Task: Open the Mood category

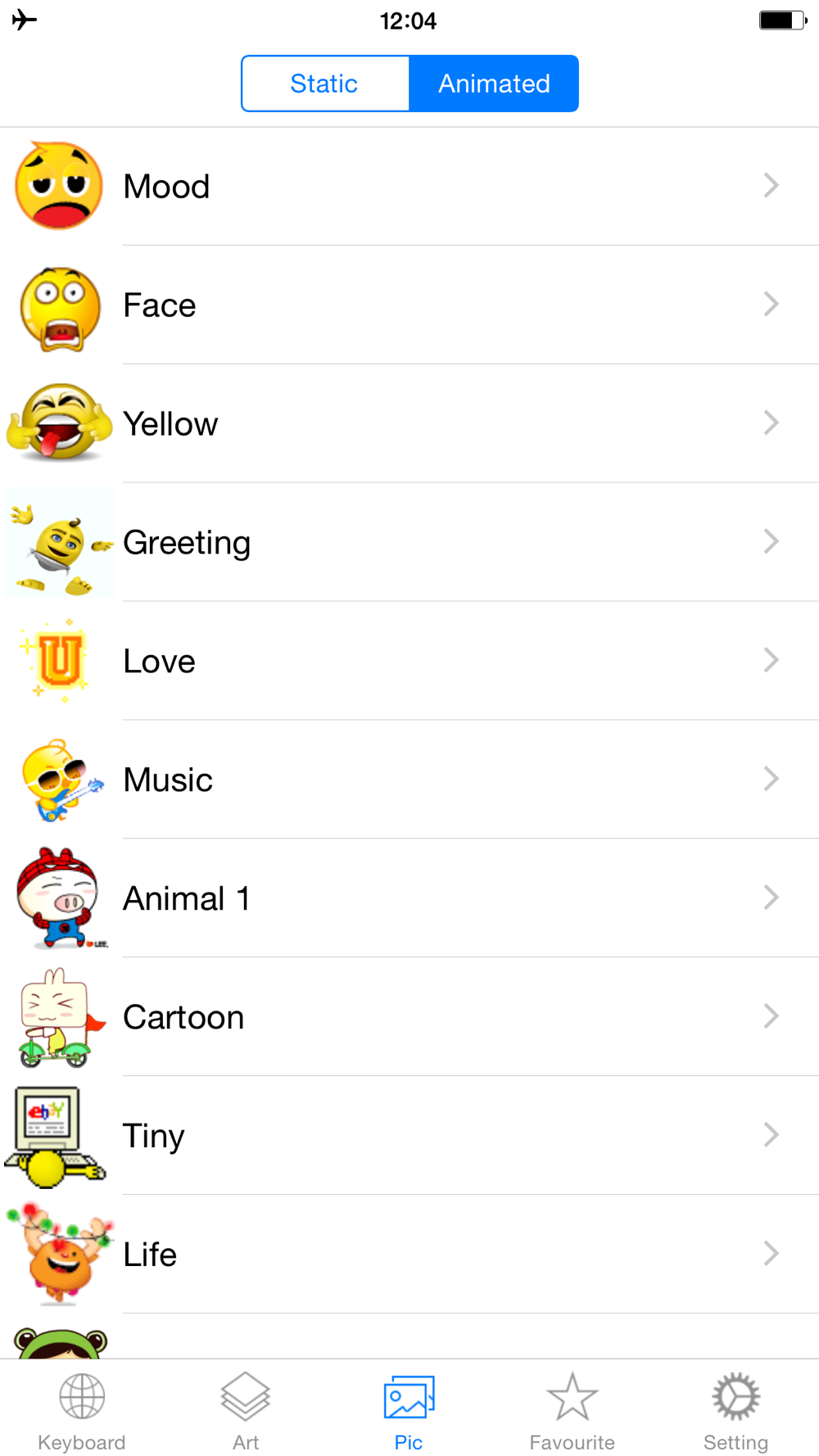Action: click(409, 187)
